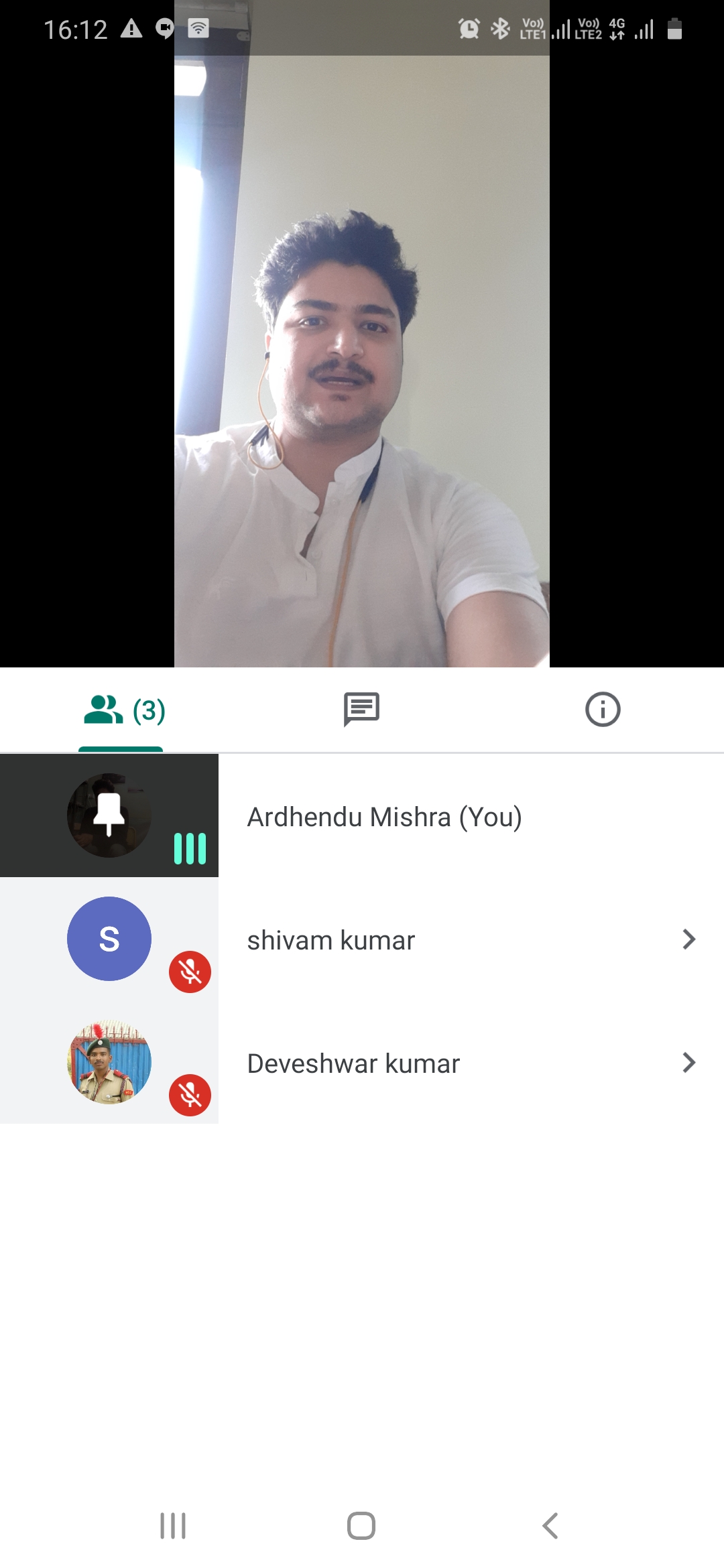
Task: Open the chat messages tab
Action: 361,710
